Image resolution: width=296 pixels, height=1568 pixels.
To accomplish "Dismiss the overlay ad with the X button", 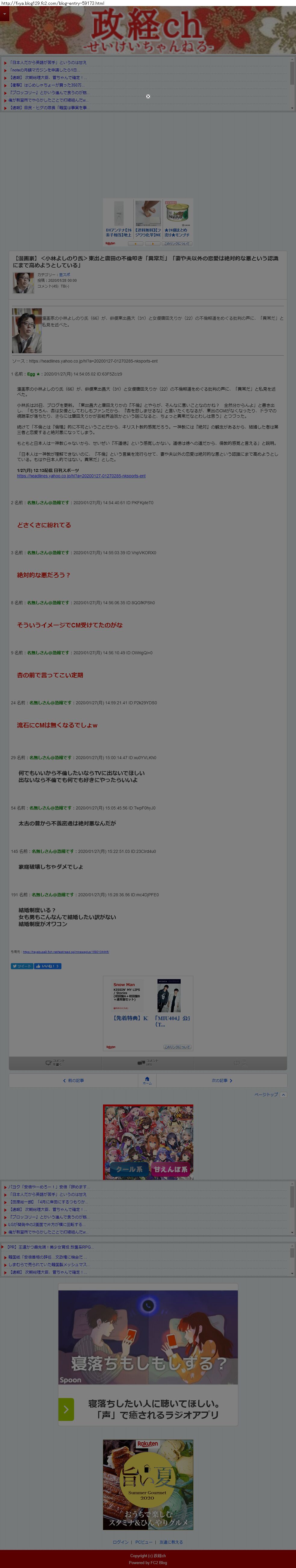I will tap(148, 96).
